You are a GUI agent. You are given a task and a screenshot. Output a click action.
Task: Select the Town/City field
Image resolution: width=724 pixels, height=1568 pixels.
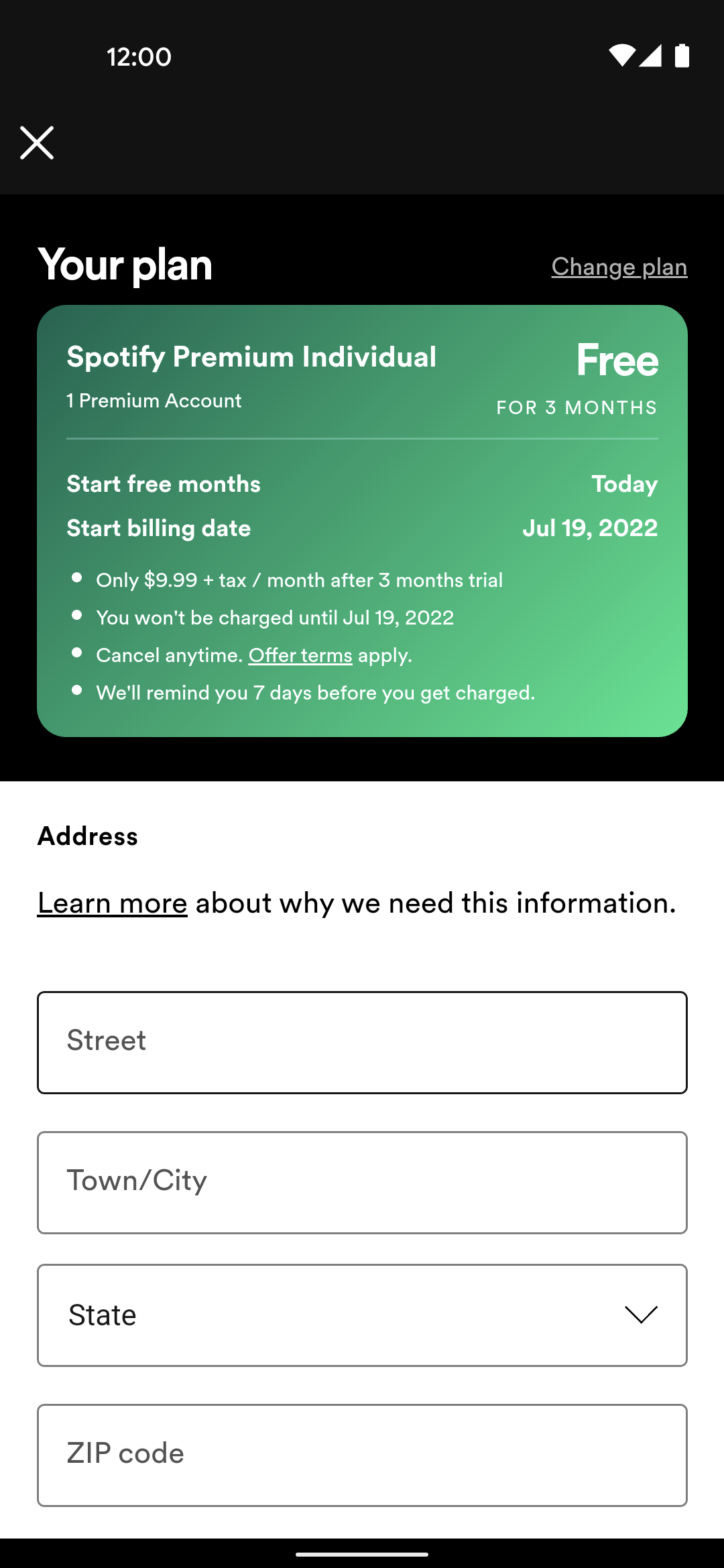pyautogui.click(x=362, y=1183)
